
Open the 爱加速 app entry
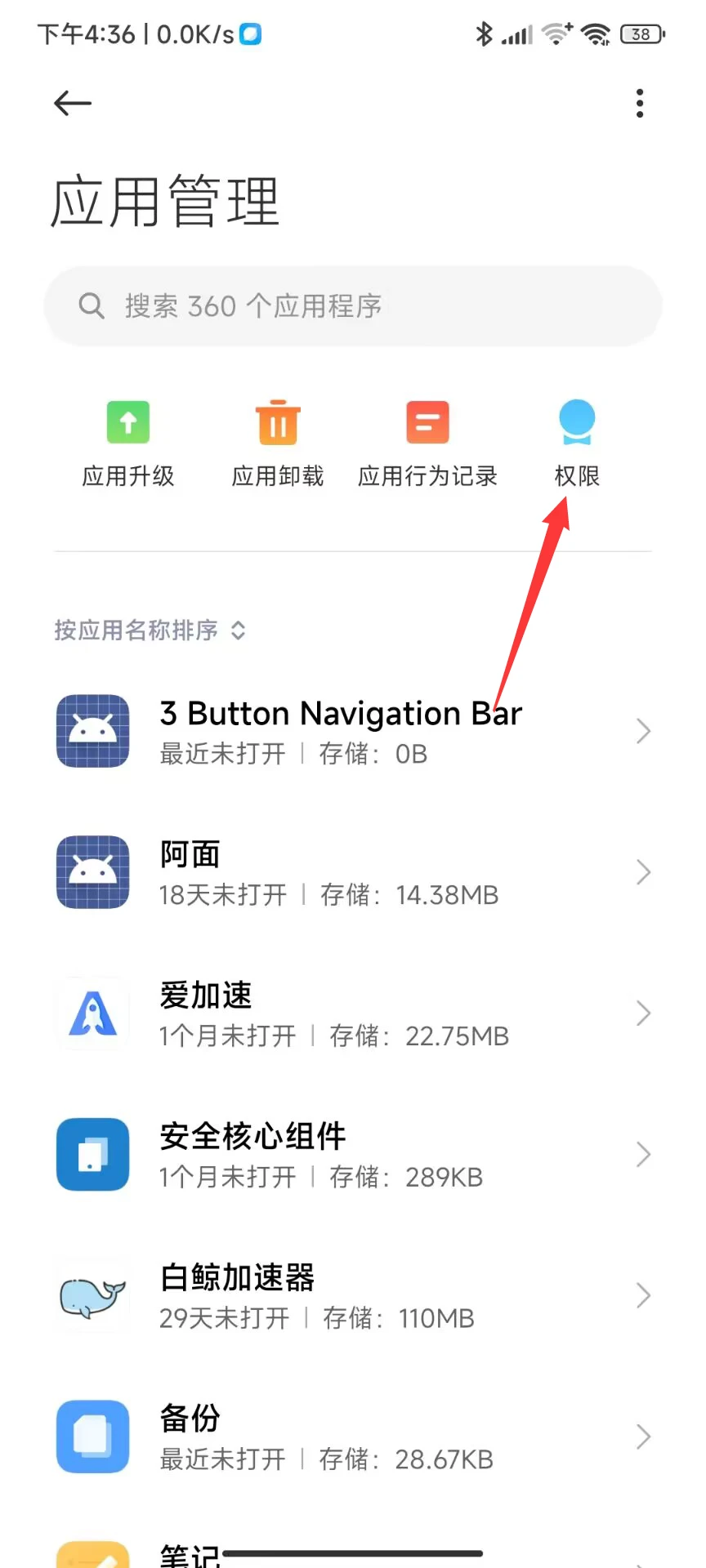pyautogui.click(x=353, y=1013)
